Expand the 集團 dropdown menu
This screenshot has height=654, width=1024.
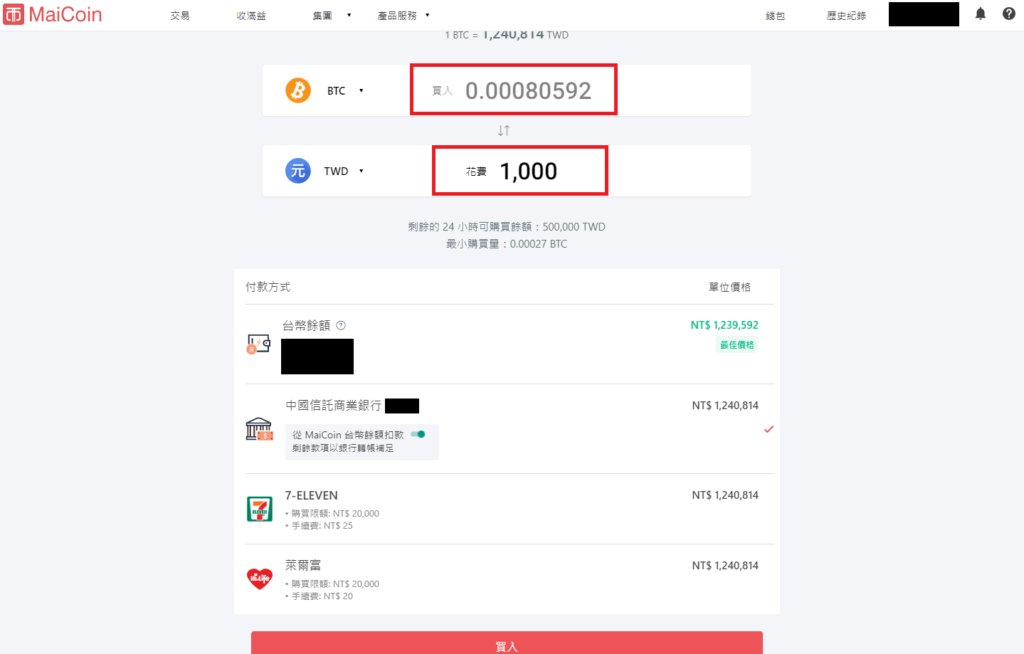coord(331,16)
